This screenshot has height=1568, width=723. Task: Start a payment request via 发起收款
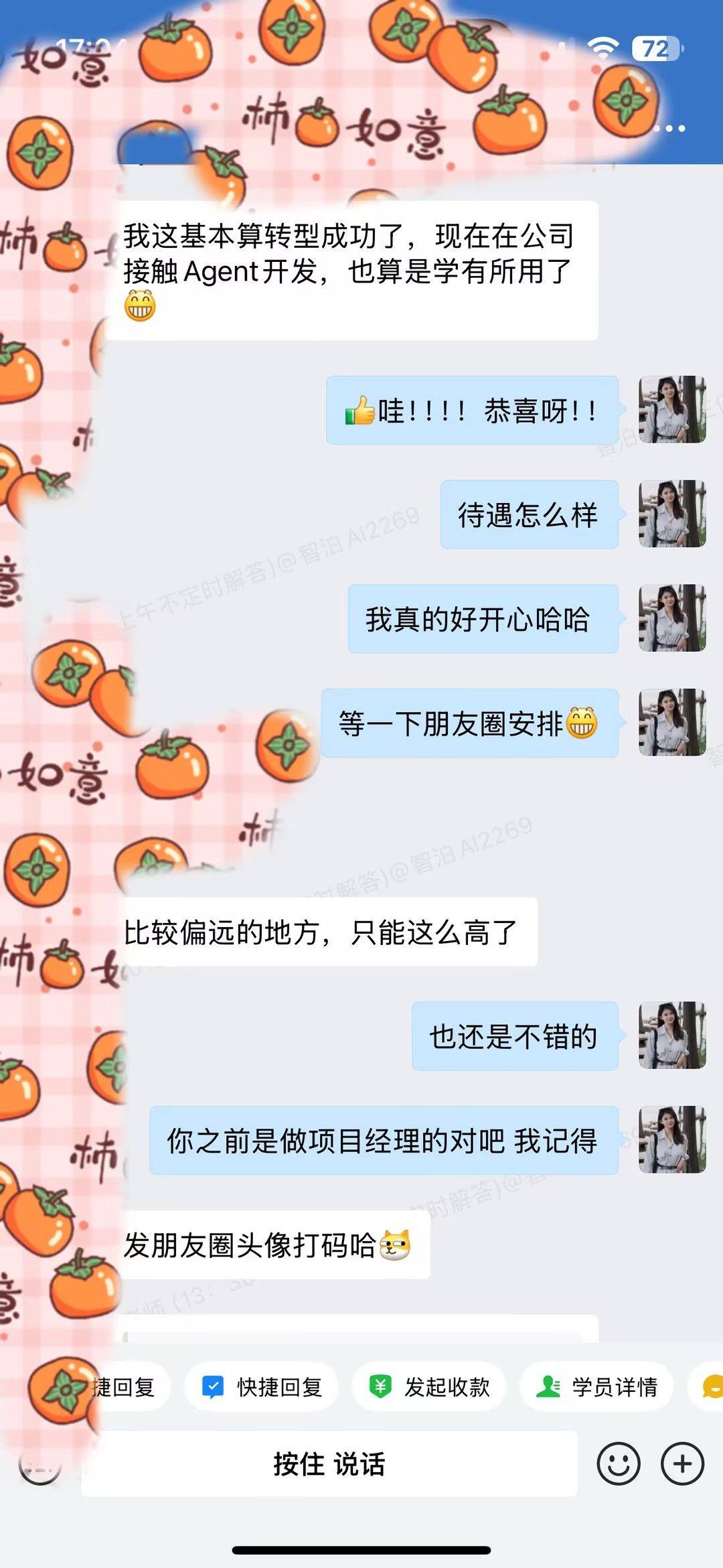[x=430, y=1386]
